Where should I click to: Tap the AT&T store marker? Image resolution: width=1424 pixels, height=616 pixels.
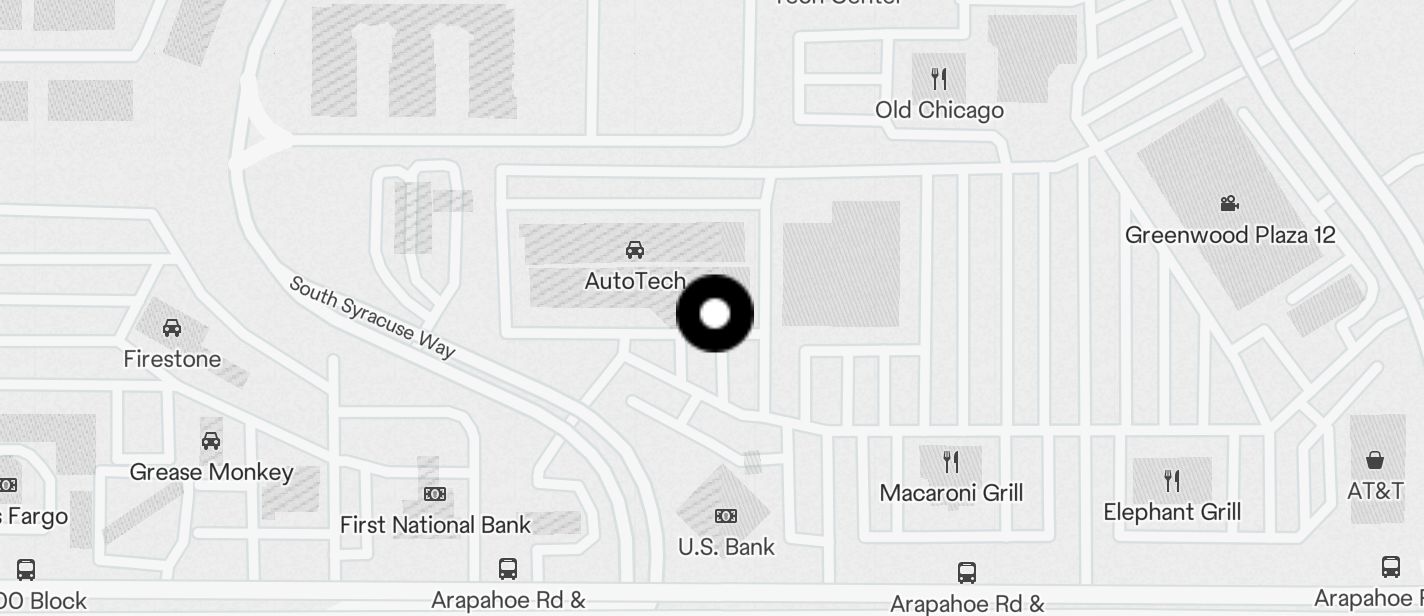pos(1375,460)
